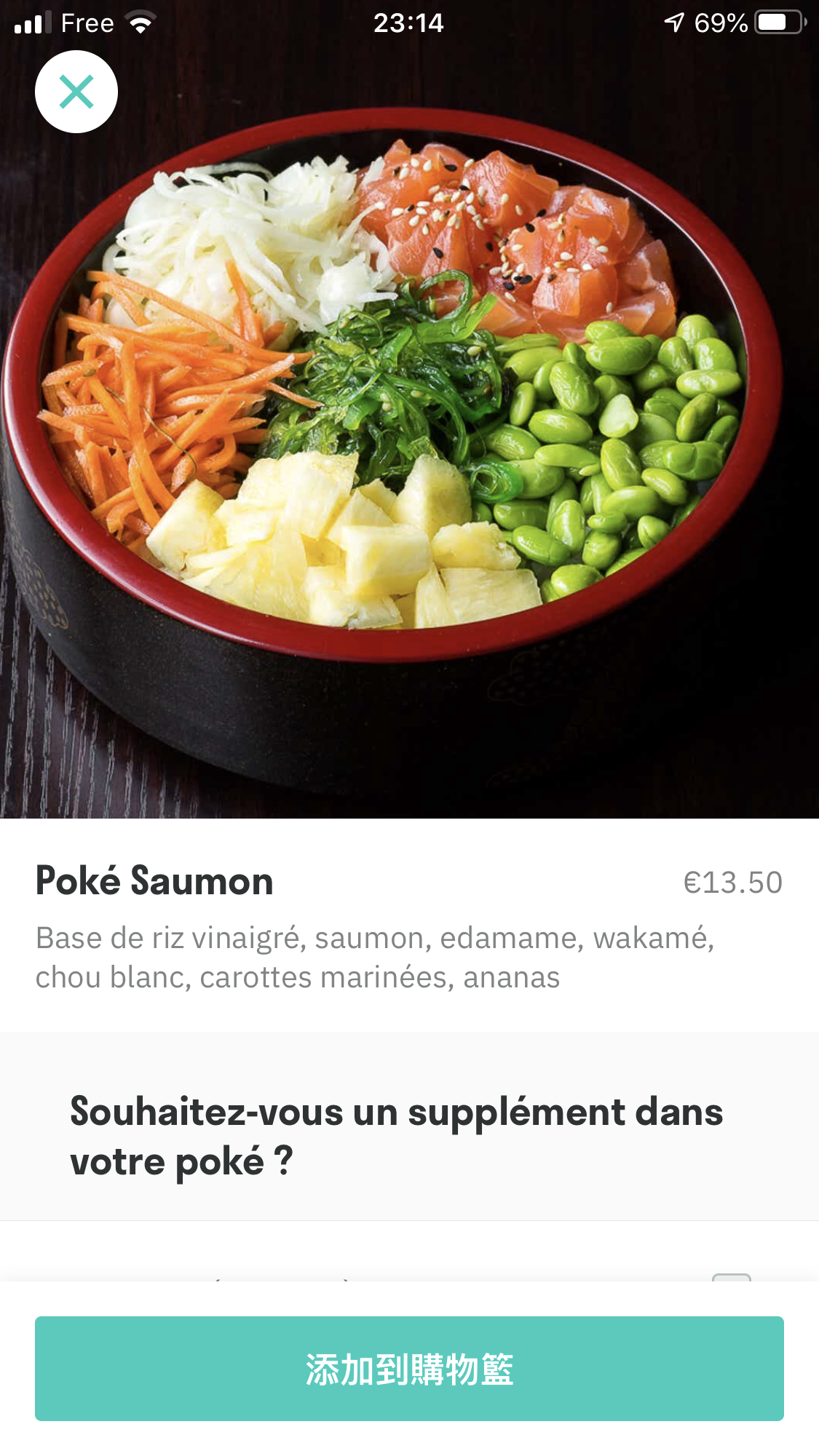Add Poké Saumon to basket
The width and height of the screenshot is (819, 1456).
tap(409, 1369)
